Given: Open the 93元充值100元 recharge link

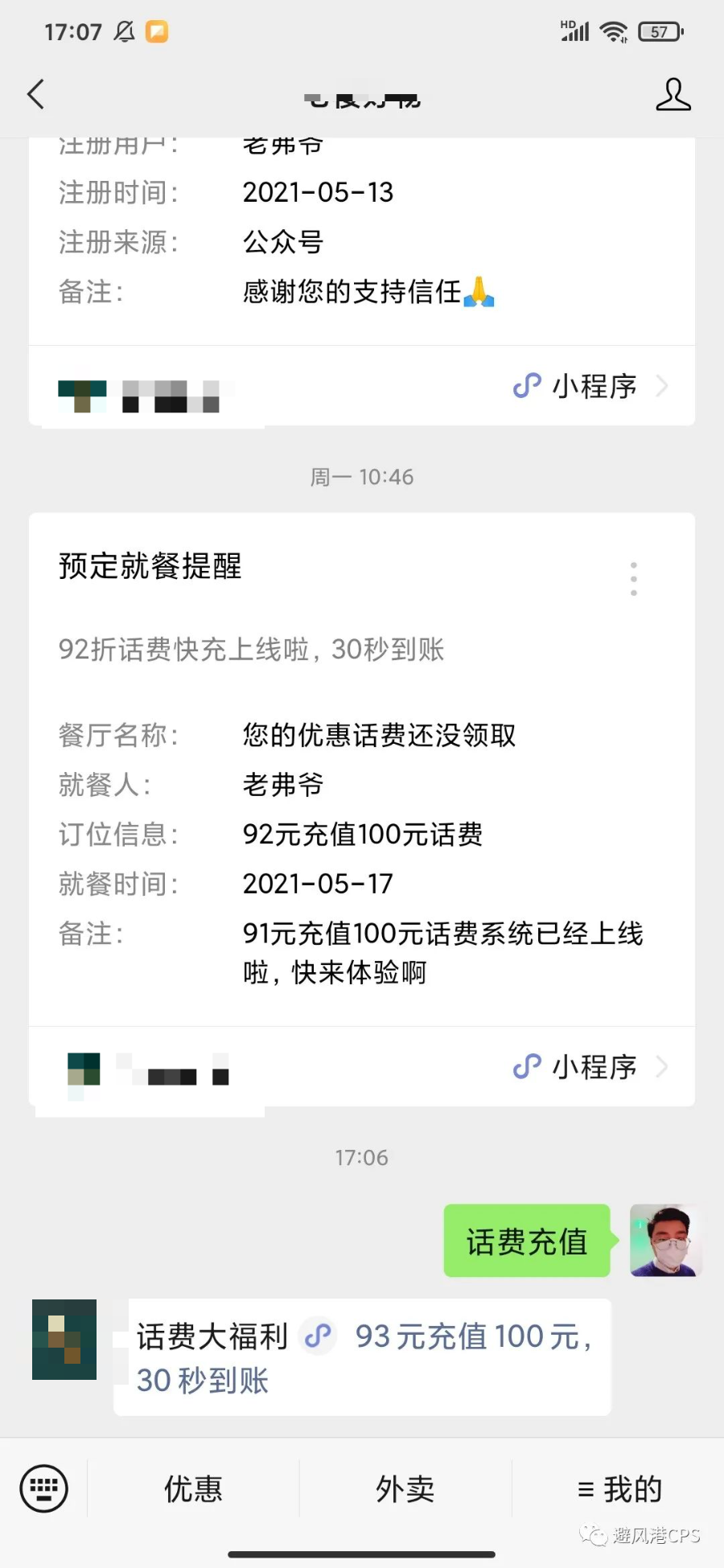Looking at the screenshot, I should (467, 1336).
